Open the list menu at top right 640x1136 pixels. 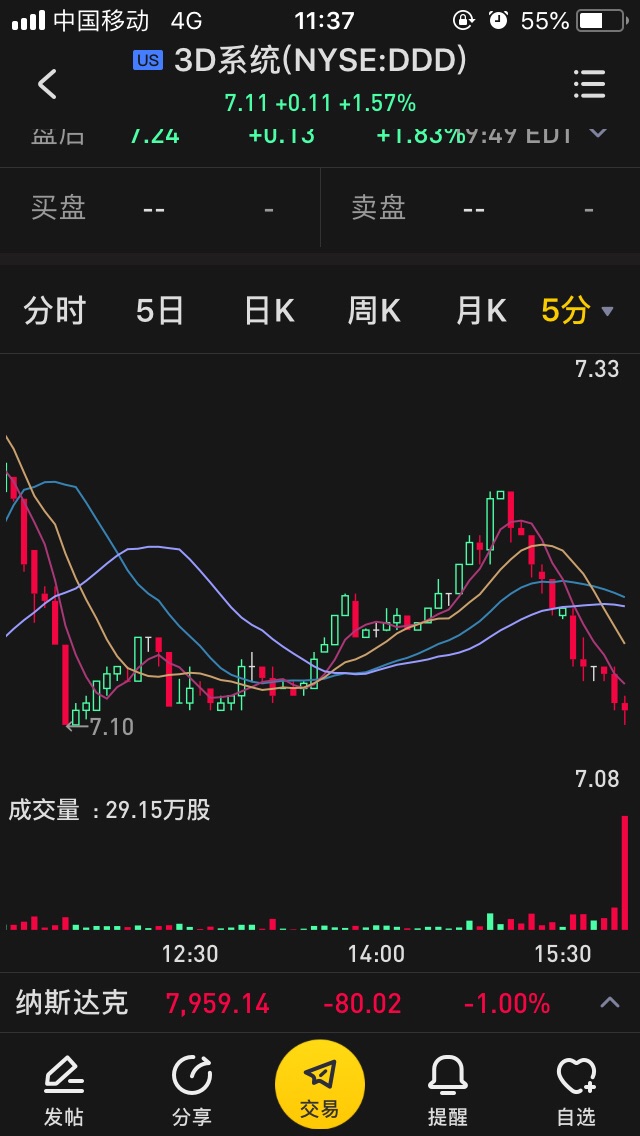pyautogui.click(x=590, y=84)
